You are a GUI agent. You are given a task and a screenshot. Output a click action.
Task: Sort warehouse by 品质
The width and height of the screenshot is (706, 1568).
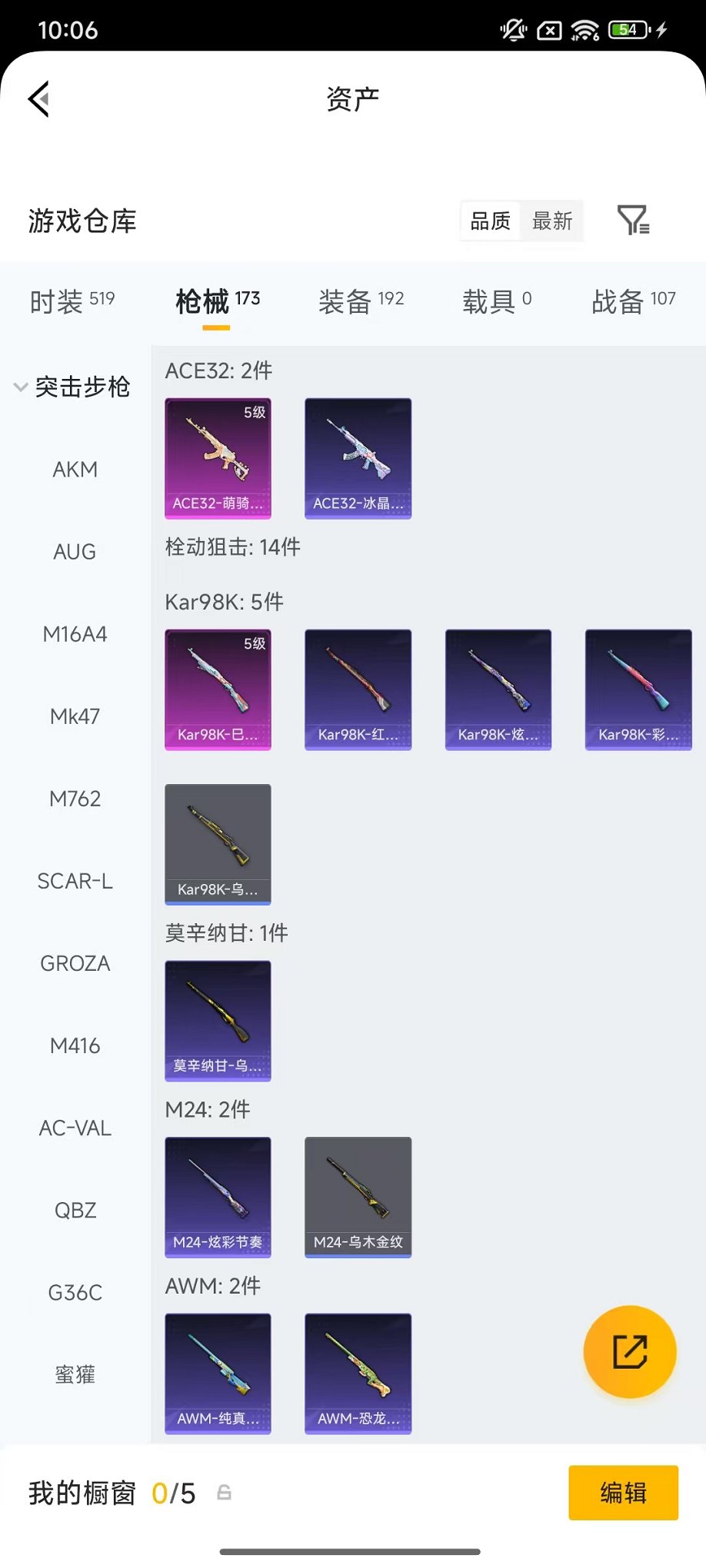[490, 221]
